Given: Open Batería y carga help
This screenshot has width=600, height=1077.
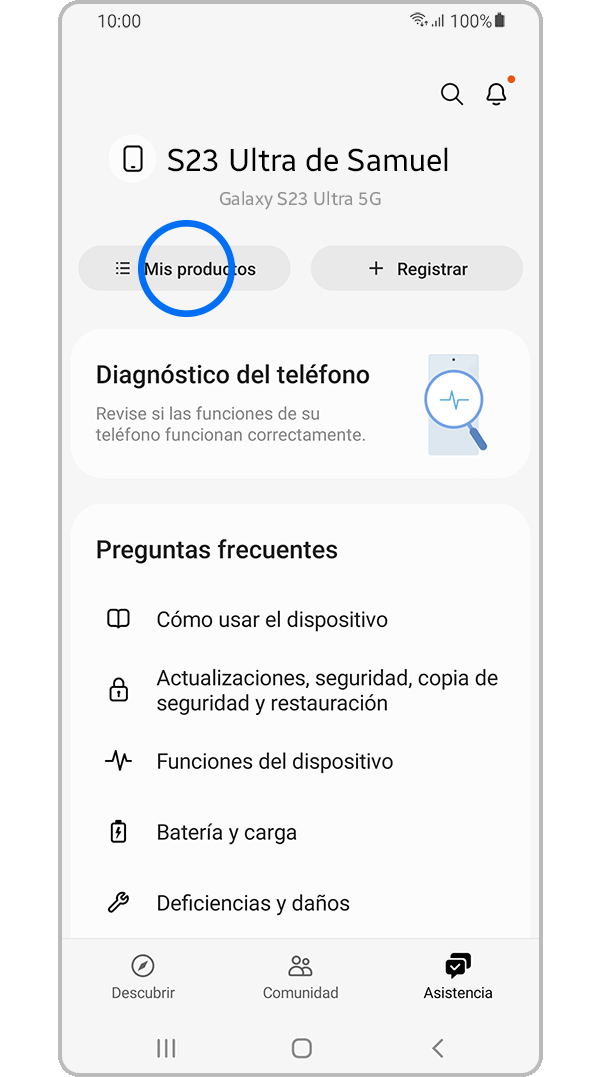Looking at the screenshot, I should [227, 833].
